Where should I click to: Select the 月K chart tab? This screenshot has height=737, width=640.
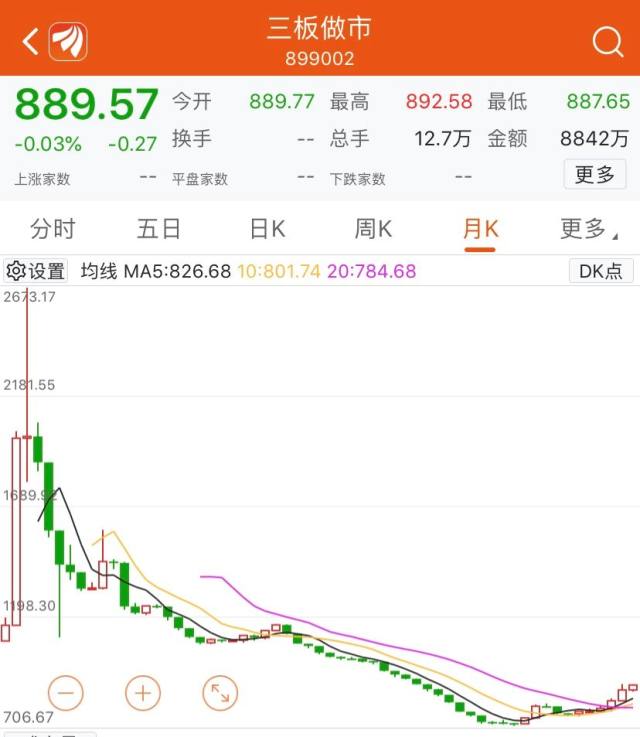coord(480,228)
